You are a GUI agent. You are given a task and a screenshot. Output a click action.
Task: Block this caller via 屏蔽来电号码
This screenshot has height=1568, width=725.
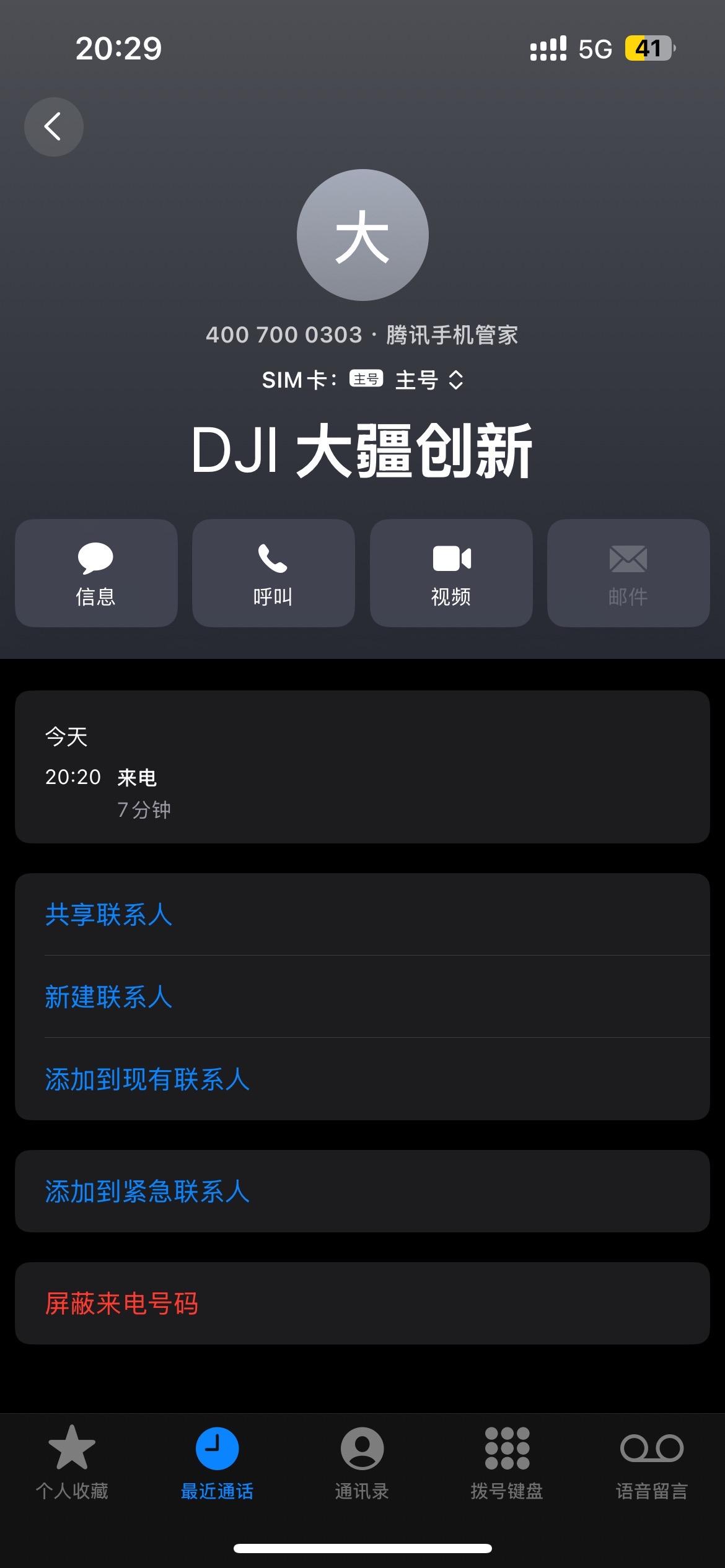pos(362,1303)
